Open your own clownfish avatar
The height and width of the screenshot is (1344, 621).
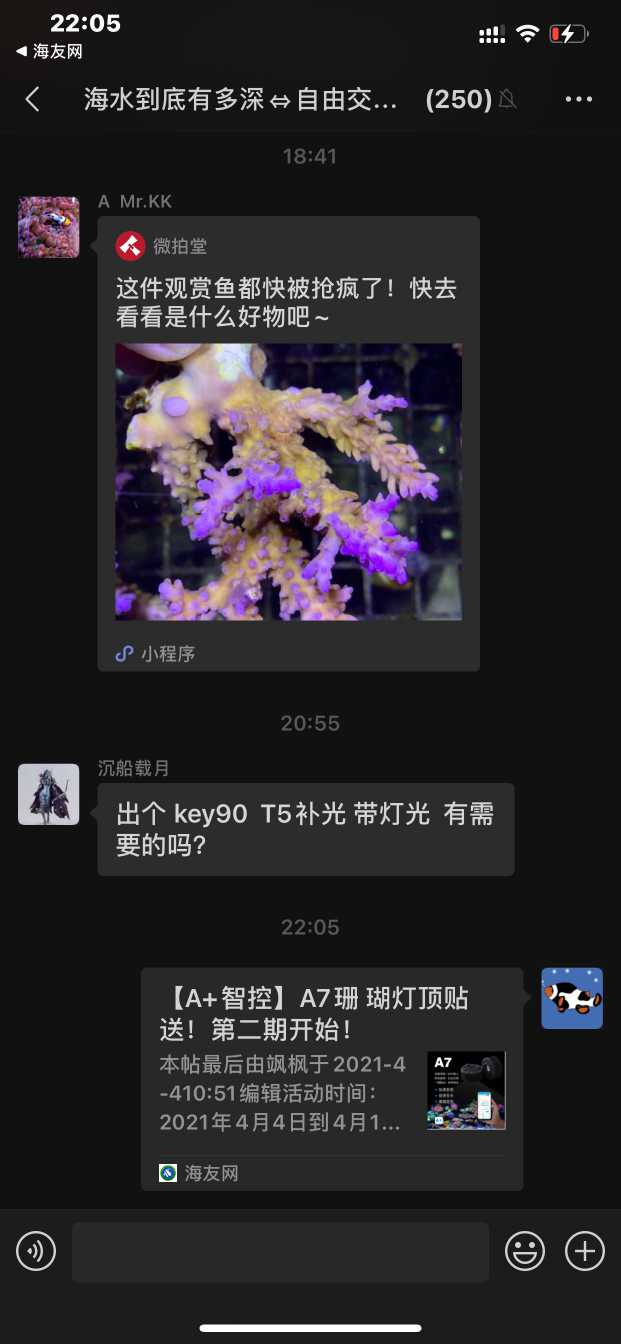tap(572, 998)
